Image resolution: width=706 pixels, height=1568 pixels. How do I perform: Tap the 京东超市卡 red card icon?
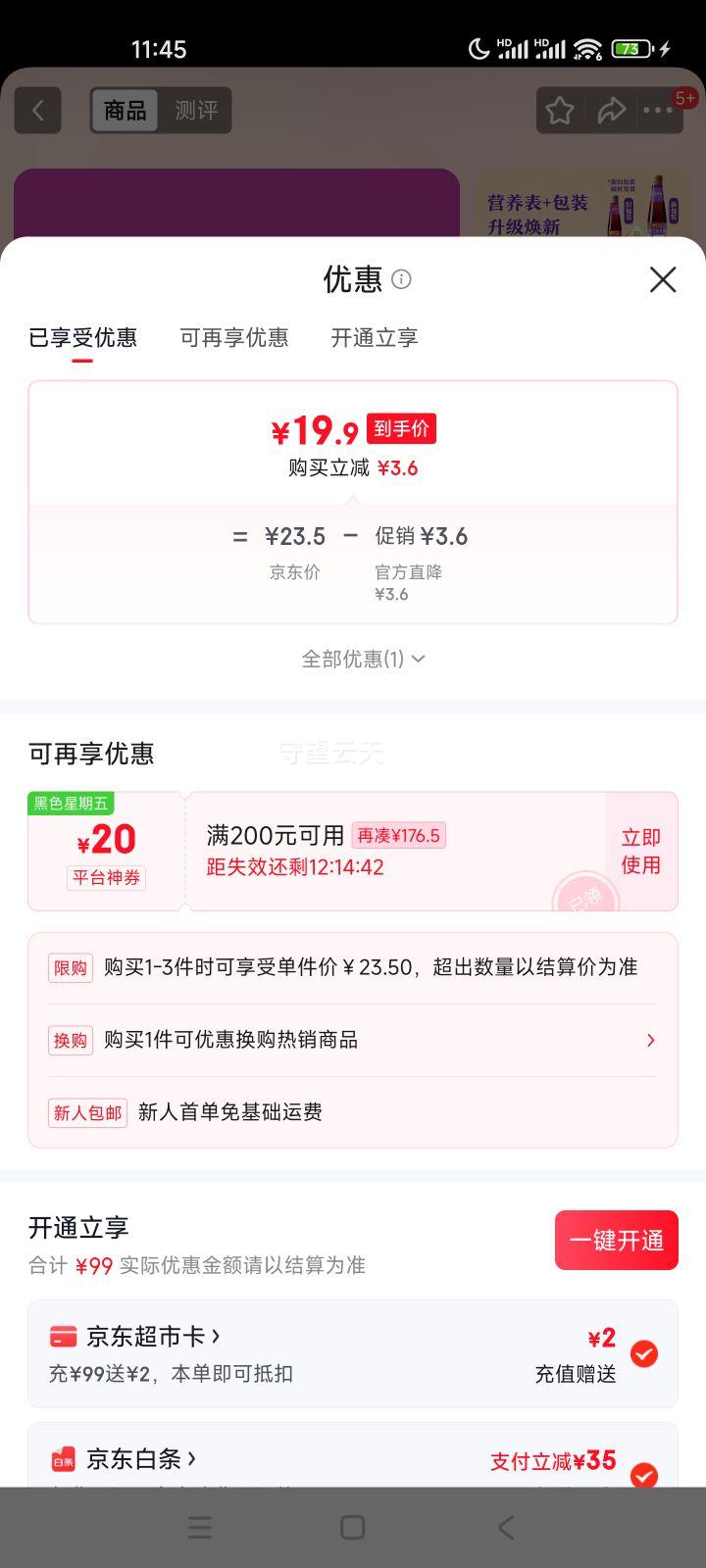65,1336
